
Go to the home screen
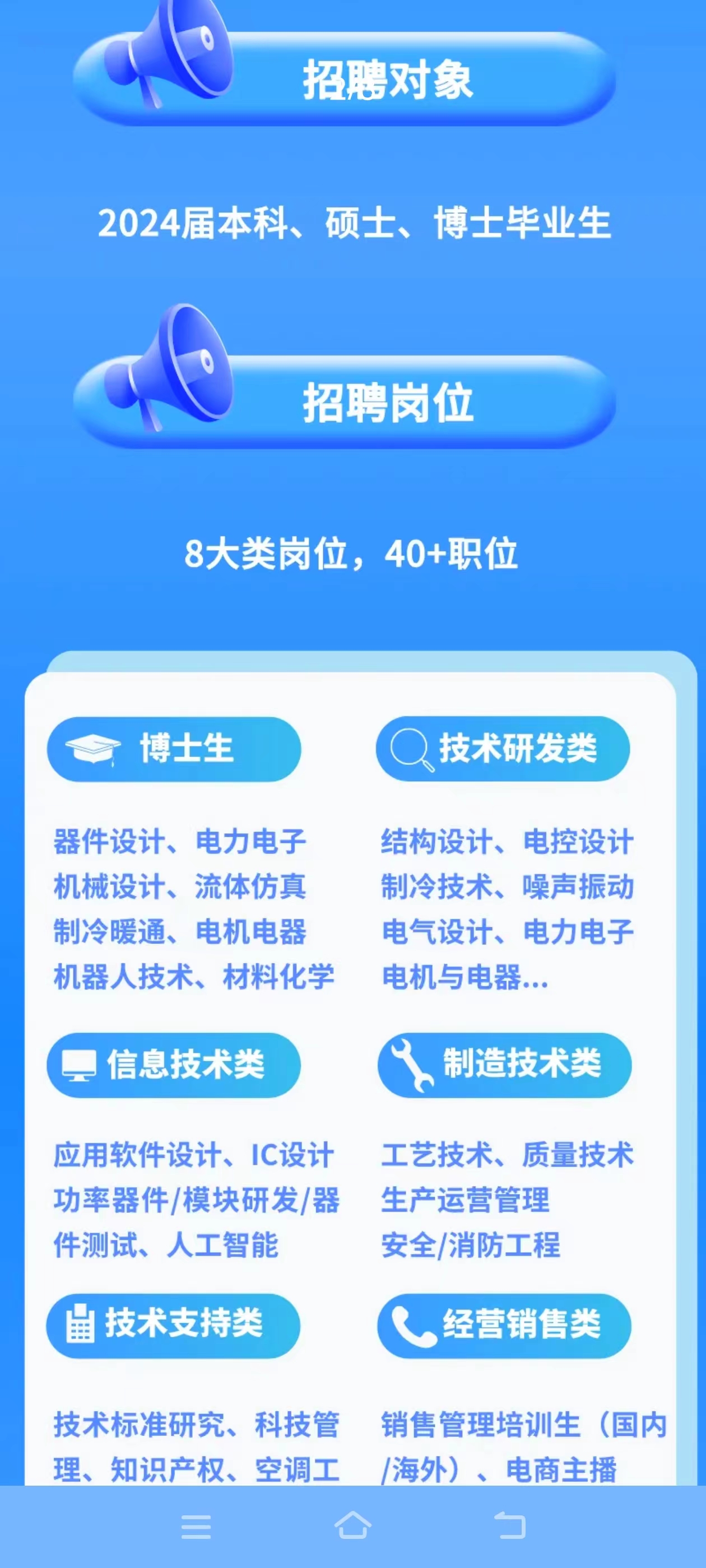pyautogui.click(x=352, y=1525)
